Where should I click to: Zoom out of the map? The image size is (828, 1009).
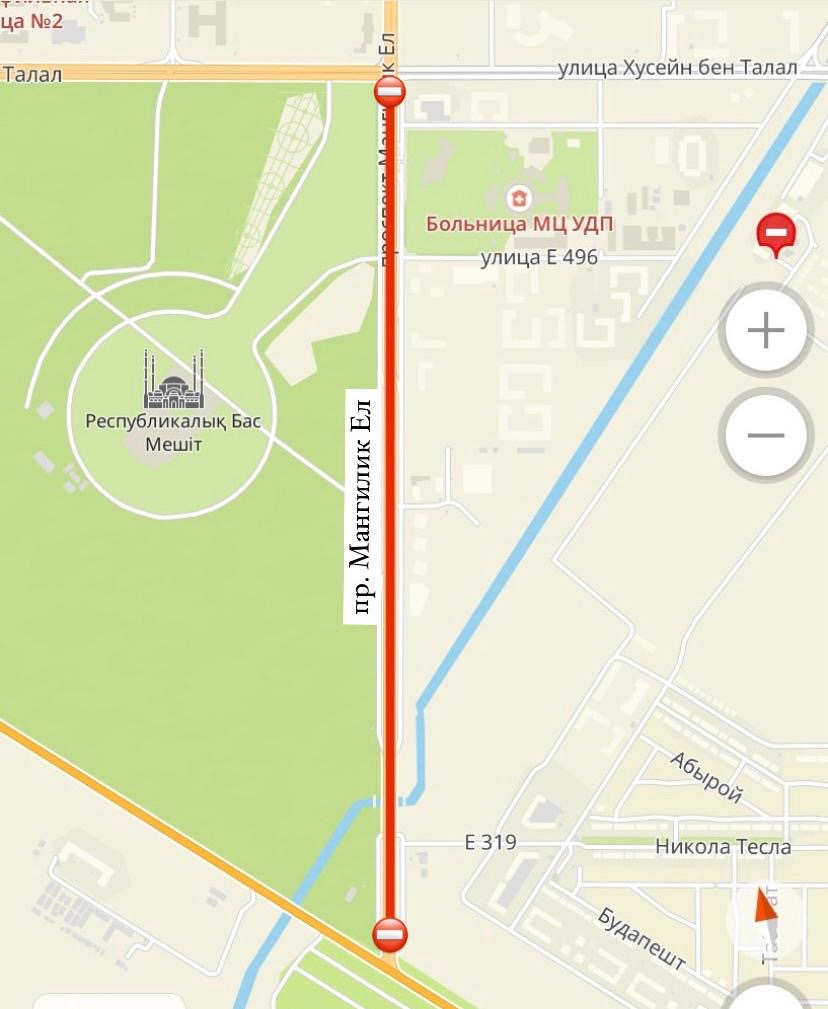pyautogui.click(x=766, y=435)
